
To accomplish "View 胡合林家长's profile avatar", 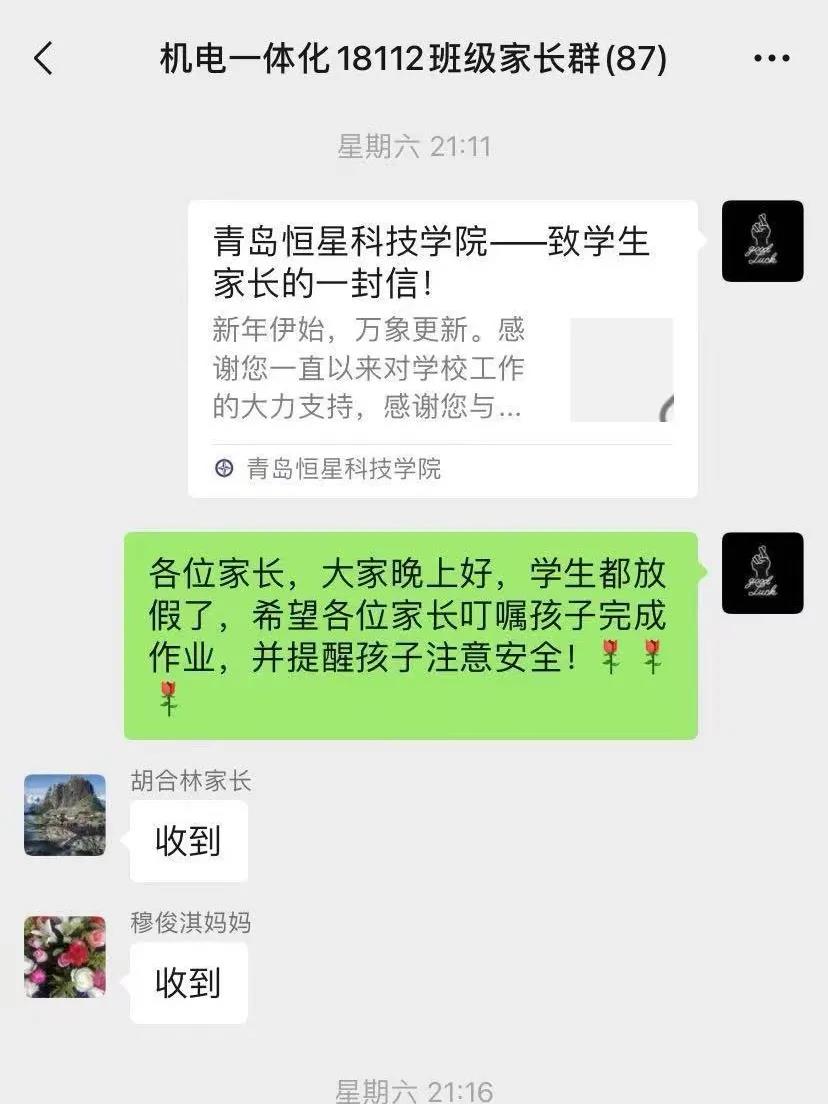I will pos(65,815).
